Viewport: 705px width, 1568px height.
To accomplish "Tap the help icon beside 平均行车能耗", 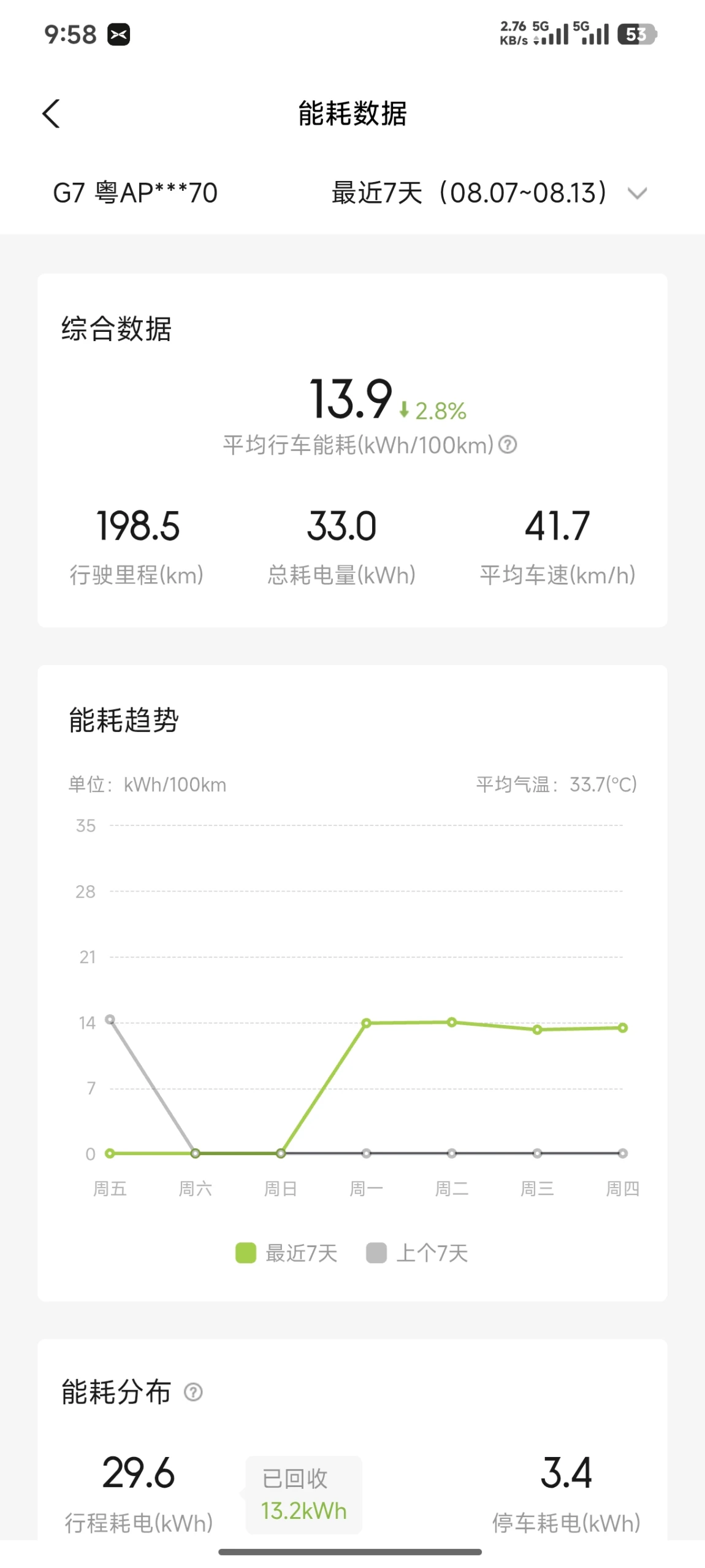I will [508, 444].
